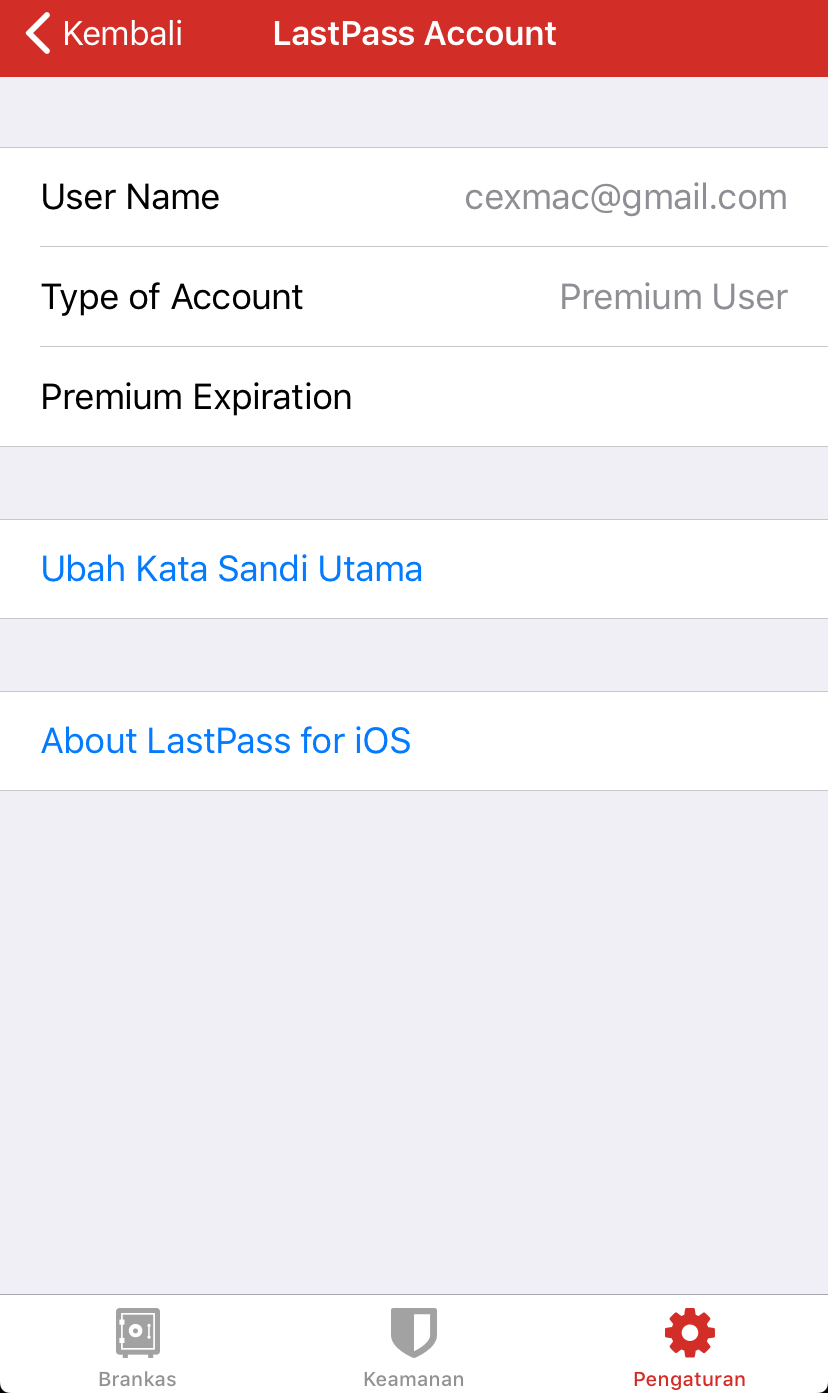Open Ubah Kata Sandi Utama
Screen dimensions: 828x1393
414,569
